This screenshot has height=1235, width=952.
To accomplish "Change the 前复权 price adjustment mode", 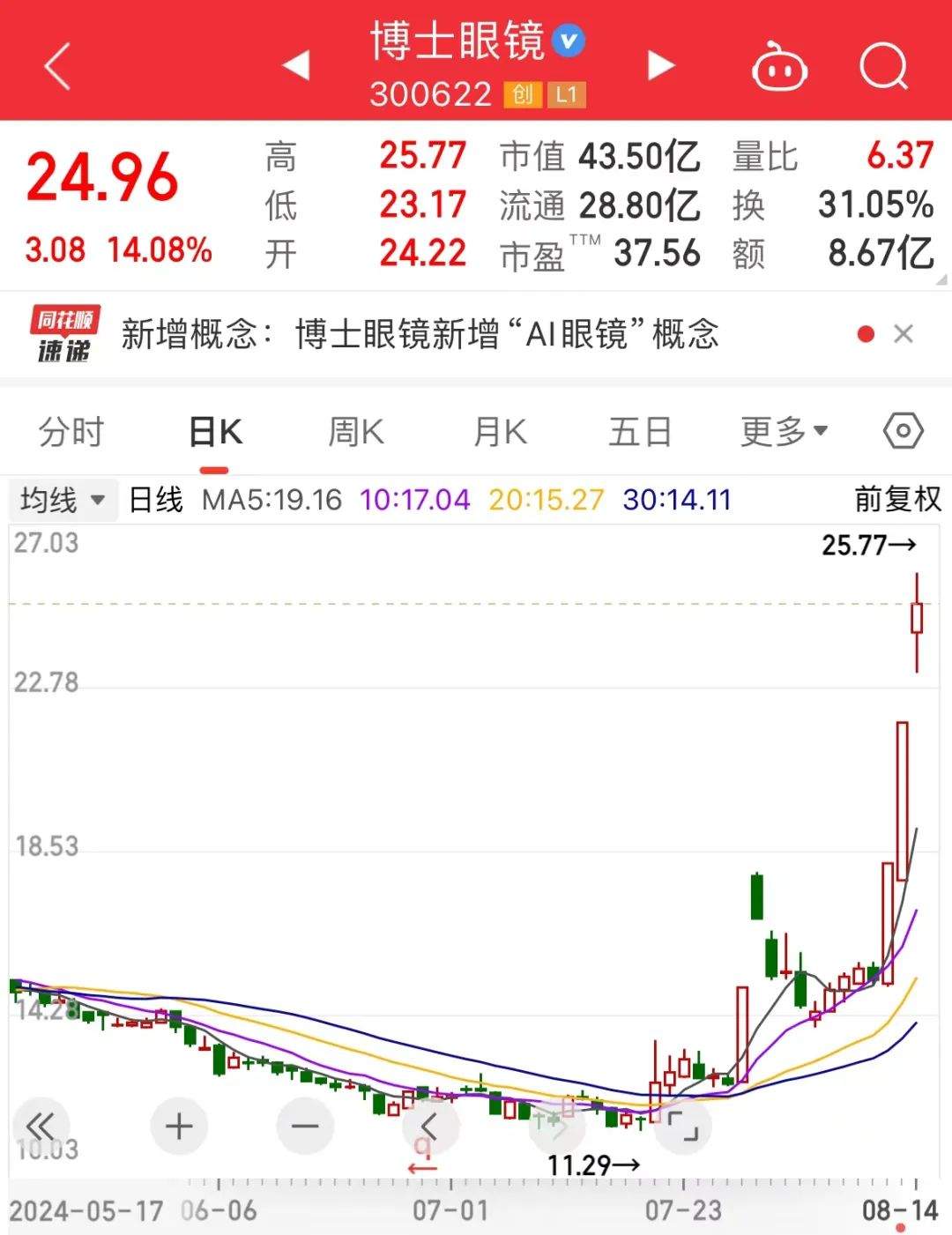I will click(x=897, y=500).
